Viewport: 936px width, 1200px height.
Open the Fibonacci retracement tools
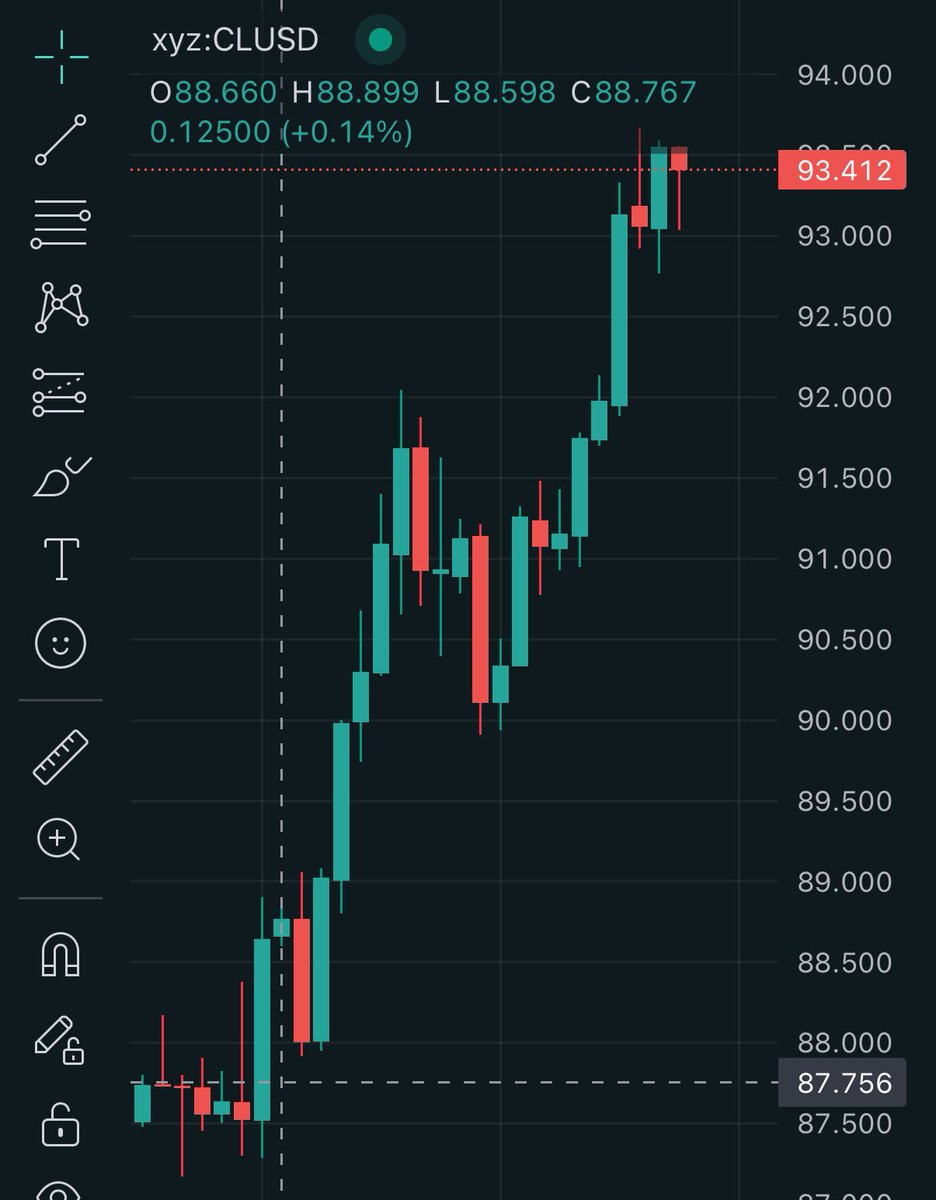pyautogui.click(x=61, y=223)
